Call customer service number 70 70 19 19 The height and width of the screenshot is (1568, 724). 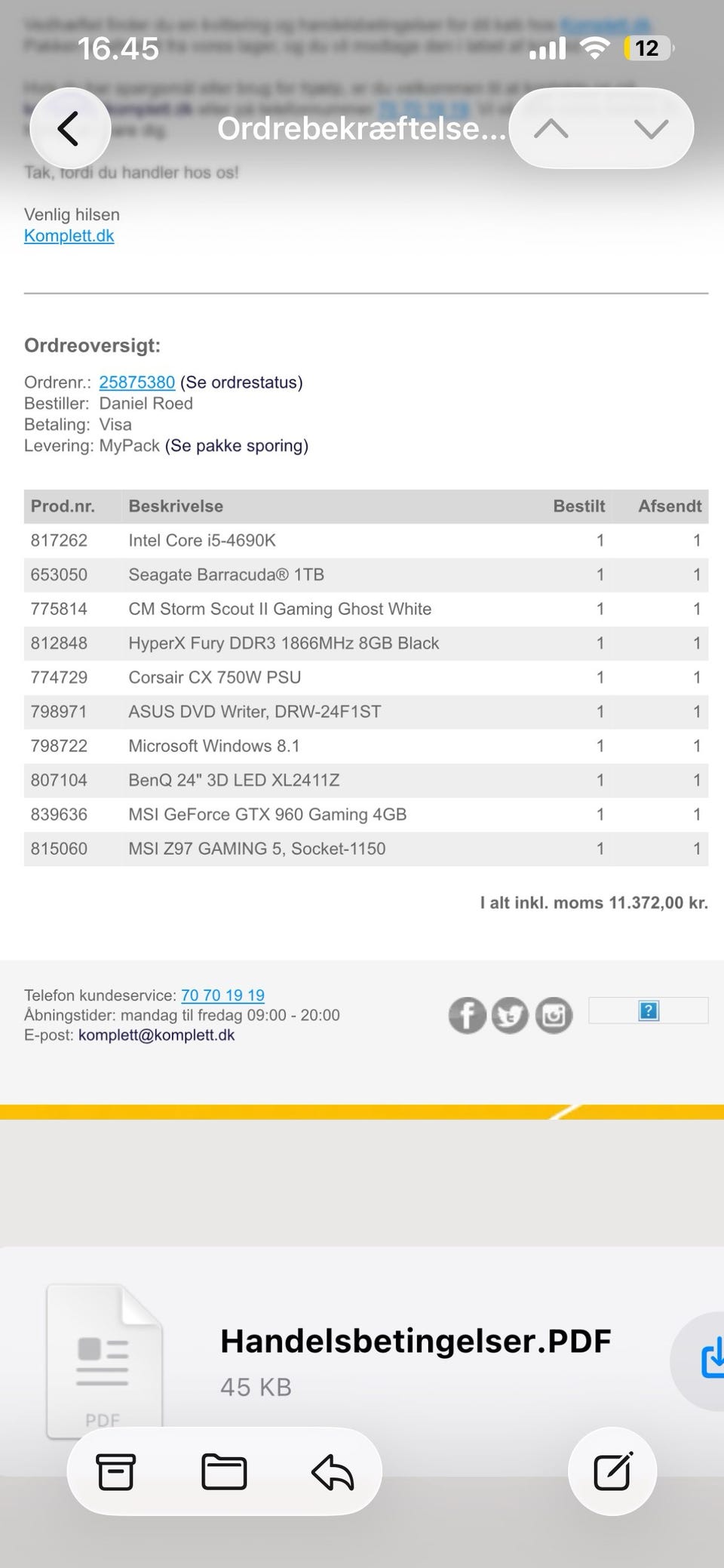[222, 995]
